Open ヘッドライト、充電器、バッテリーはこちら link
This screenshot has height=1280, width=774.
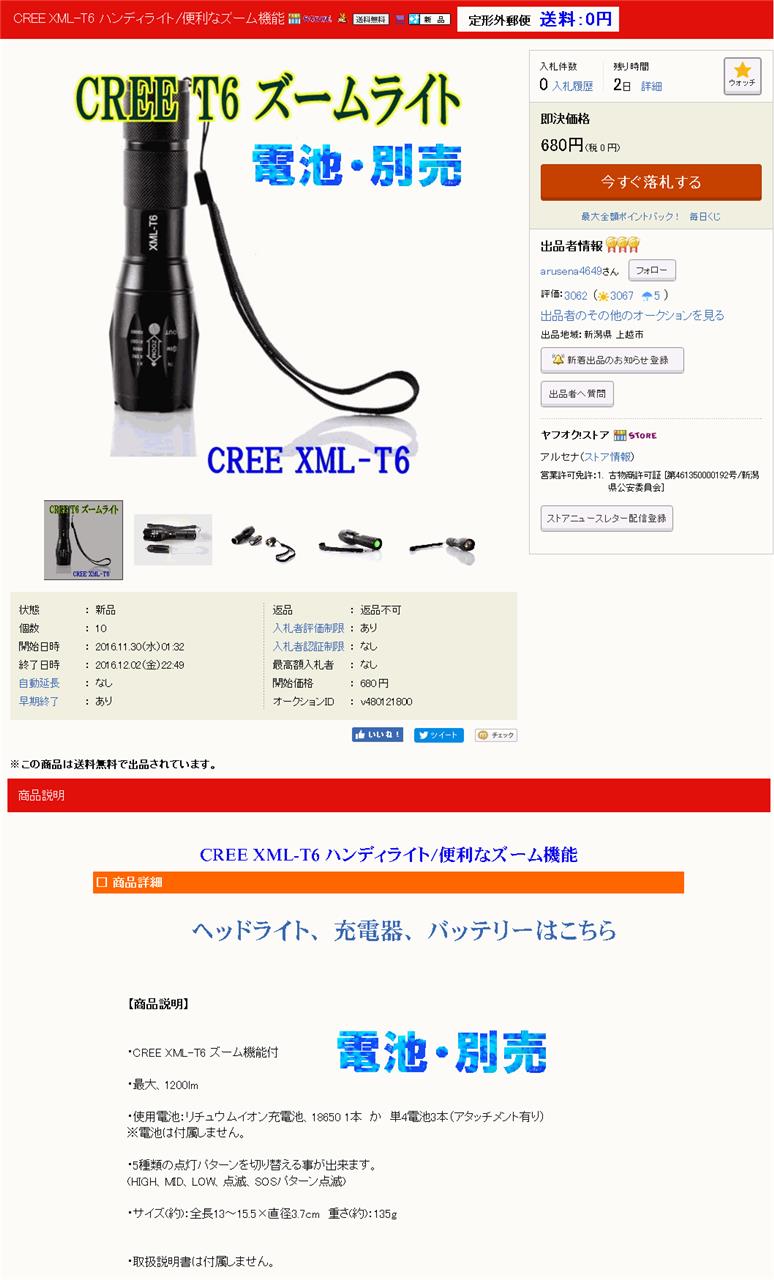(x=404, y=931)
